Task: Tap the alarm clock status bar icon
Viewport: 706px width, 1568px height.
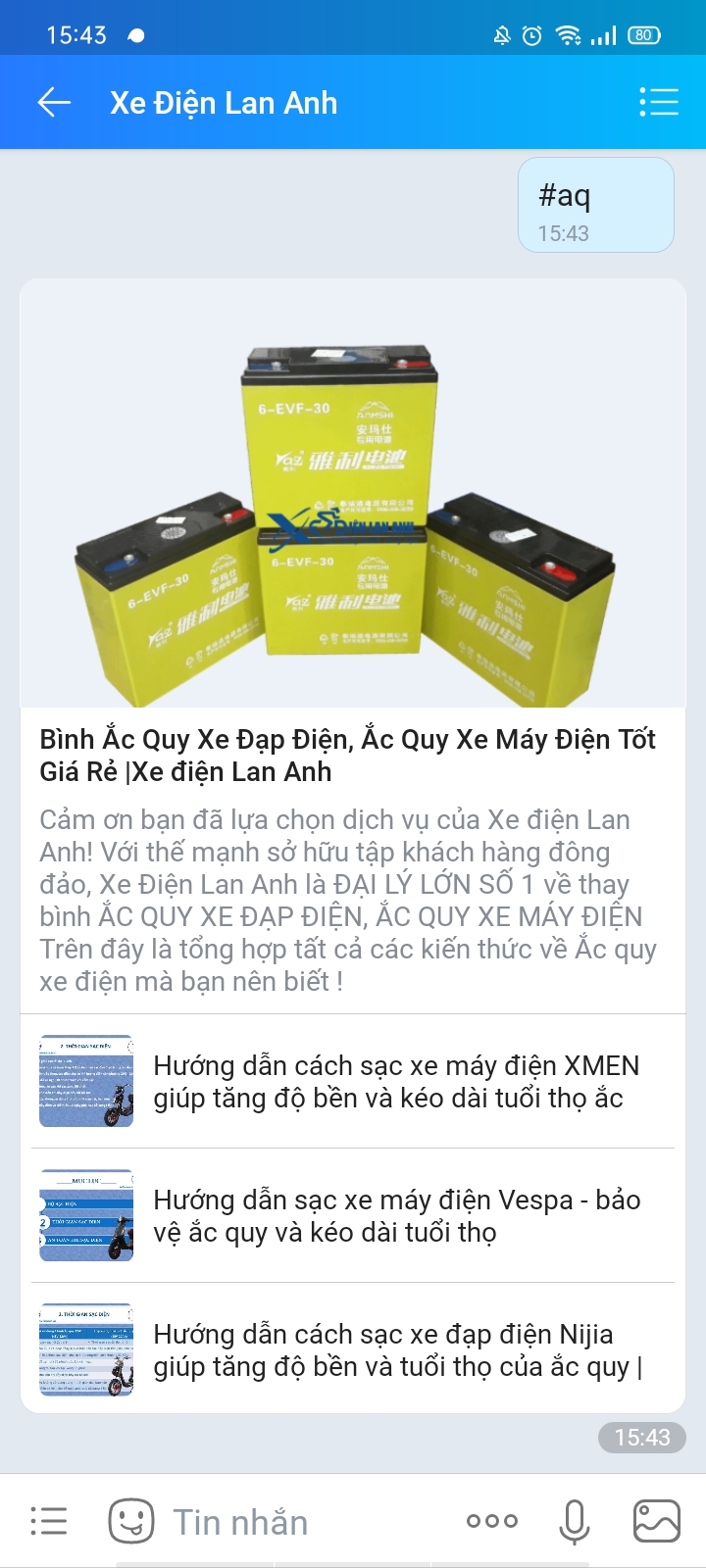Action: tap(530, 31)
